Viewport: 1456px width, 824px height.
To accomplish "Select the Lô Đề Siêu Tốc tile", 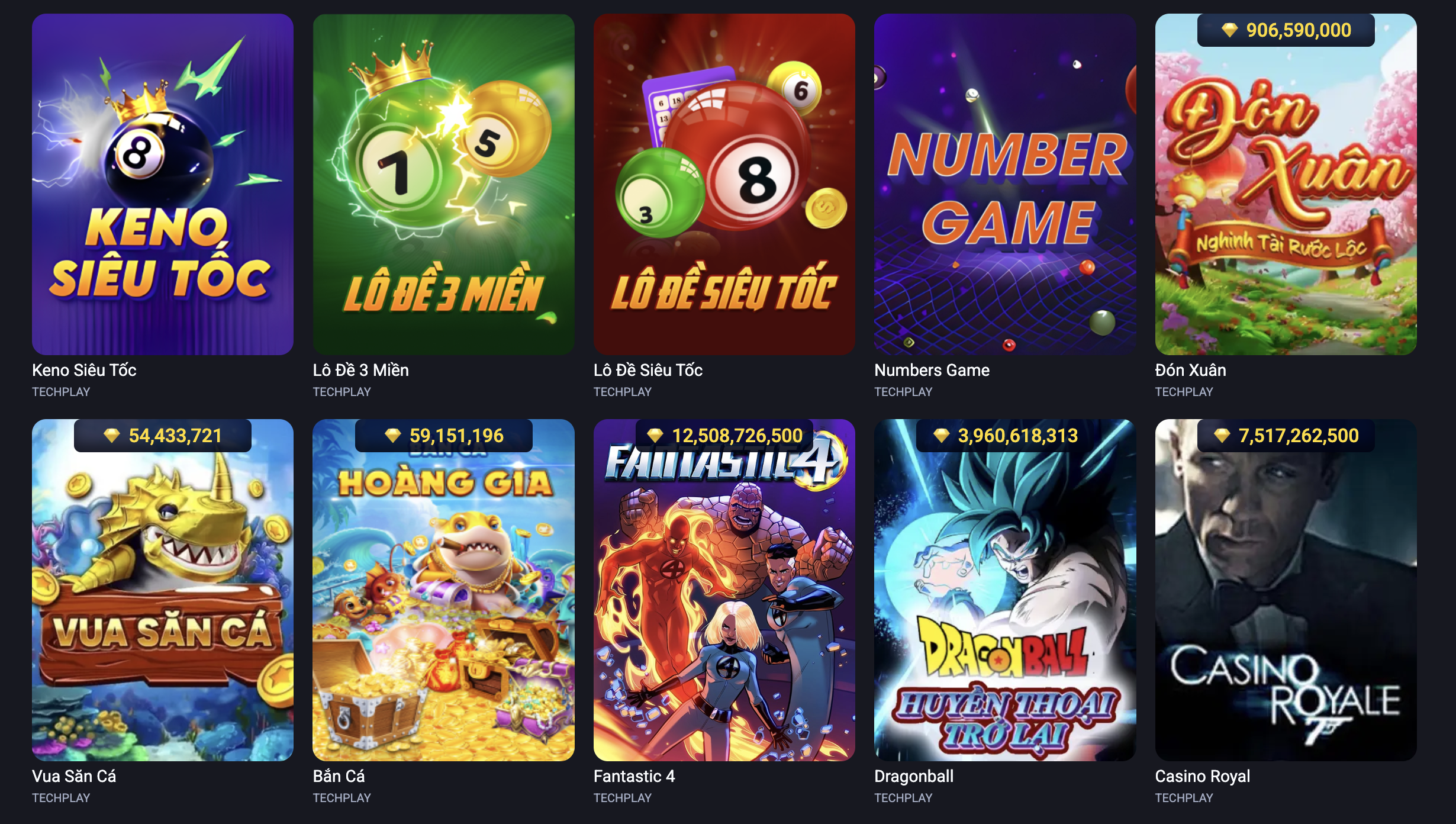I will (724, 185).
